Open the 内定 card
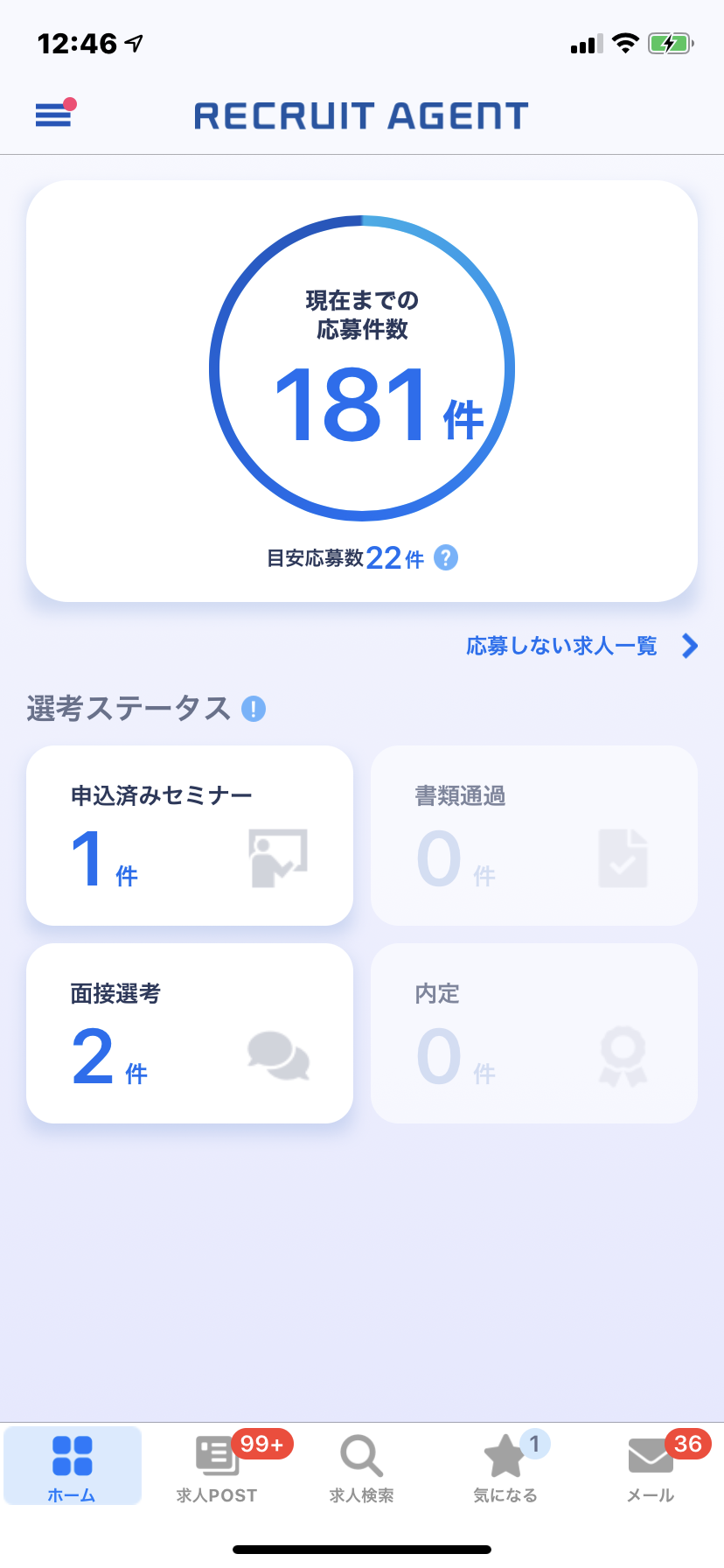Screen dimensions: 724x1568 tap(534, 1033)
